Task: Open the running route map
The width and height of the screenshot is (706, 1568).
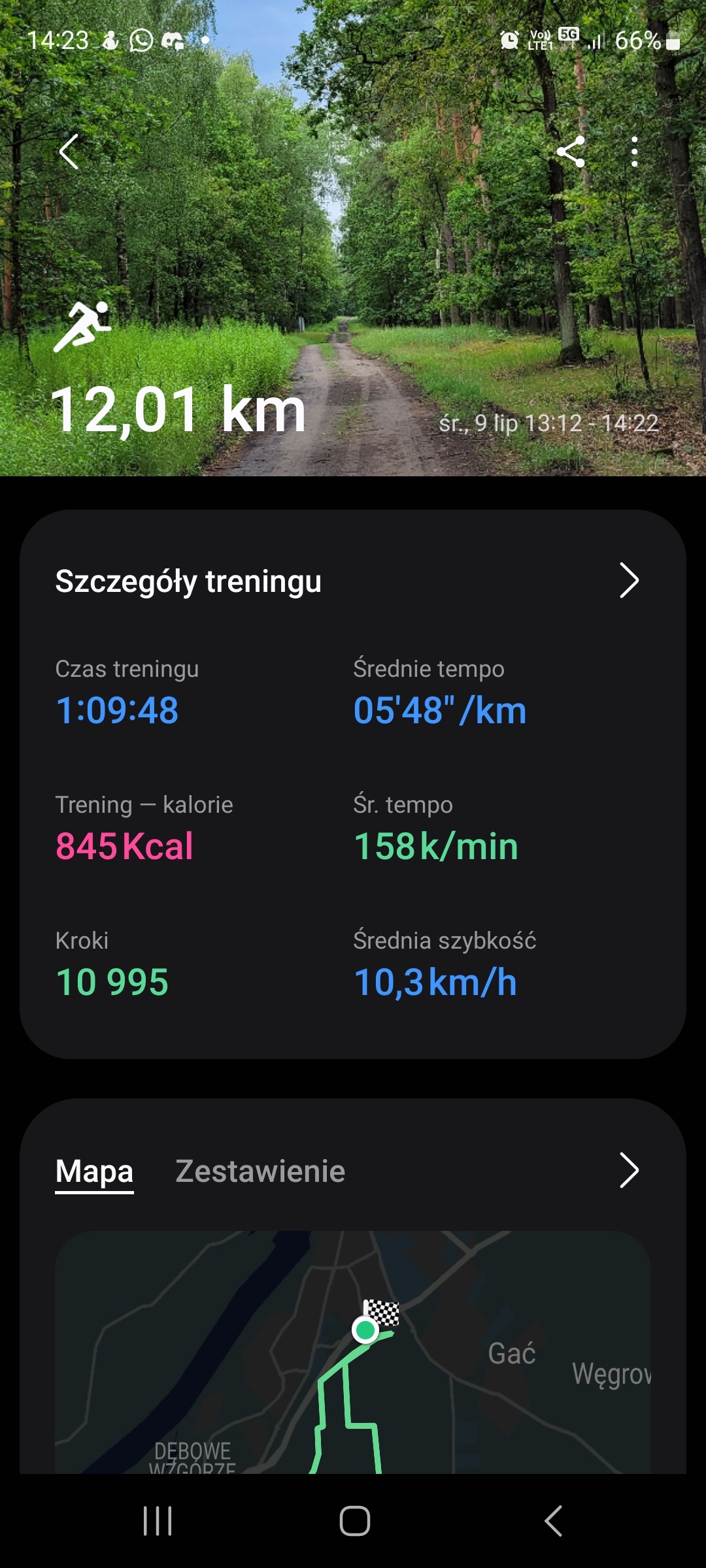Action: click(353, 1352)
